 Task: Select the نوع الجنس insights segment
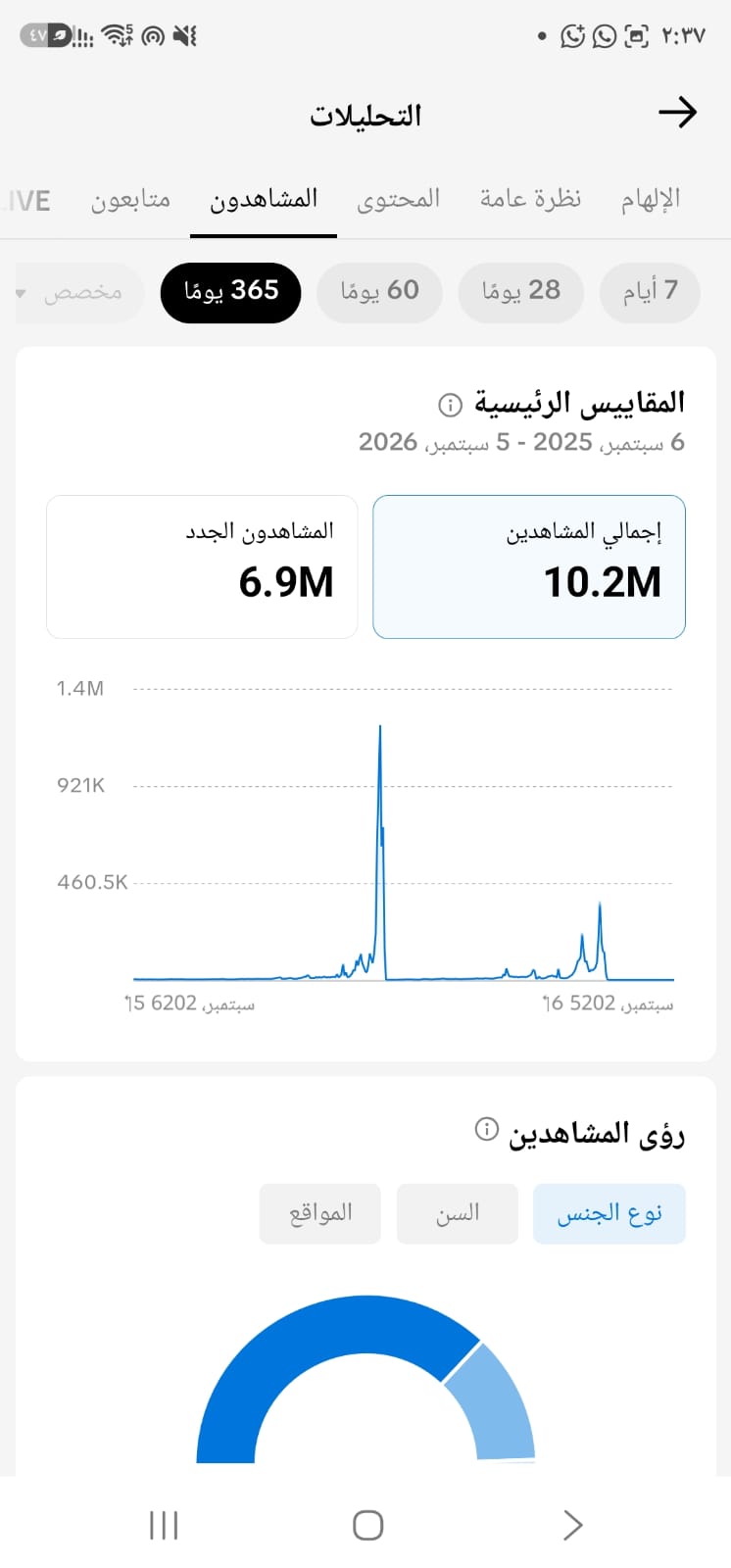coord(609,1213)
